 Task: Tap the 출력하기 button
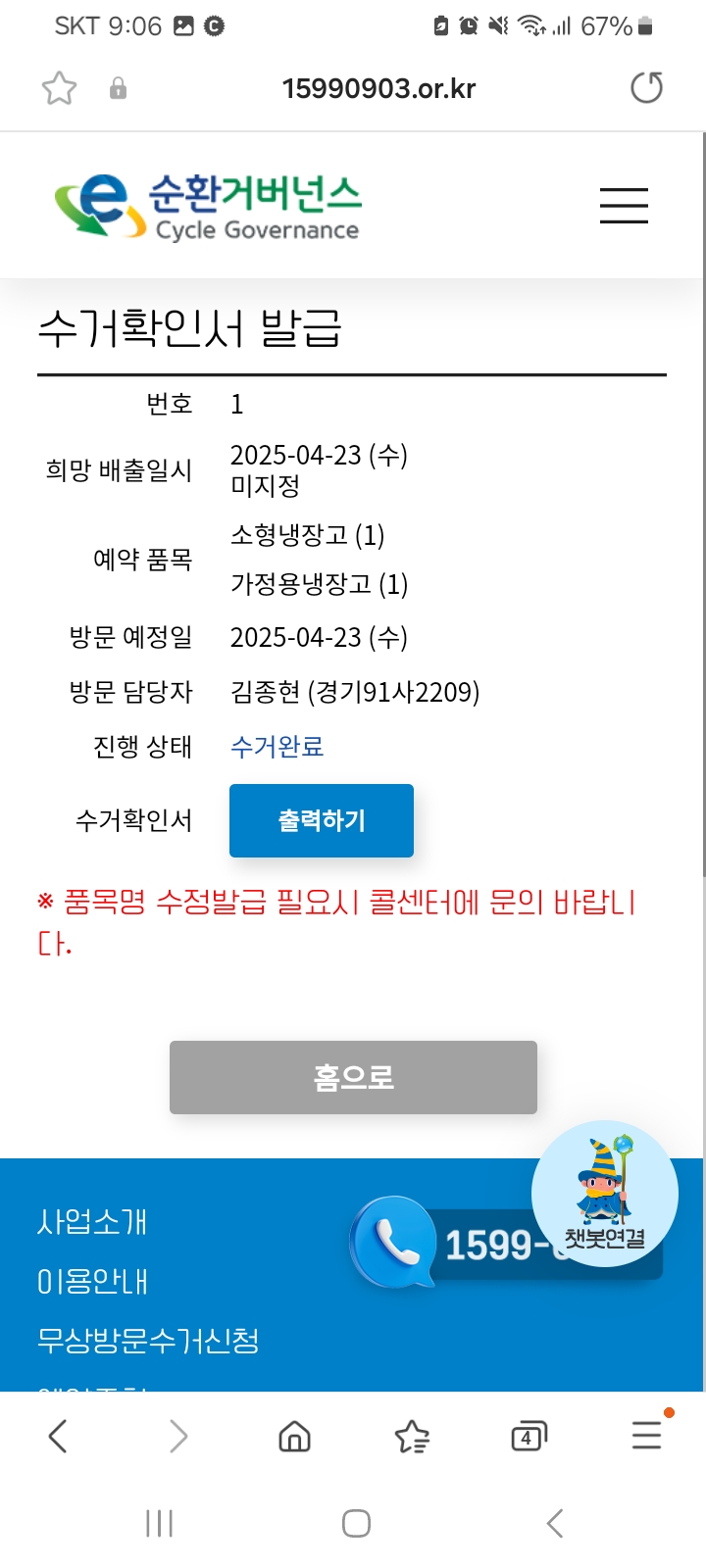(322, 821)
